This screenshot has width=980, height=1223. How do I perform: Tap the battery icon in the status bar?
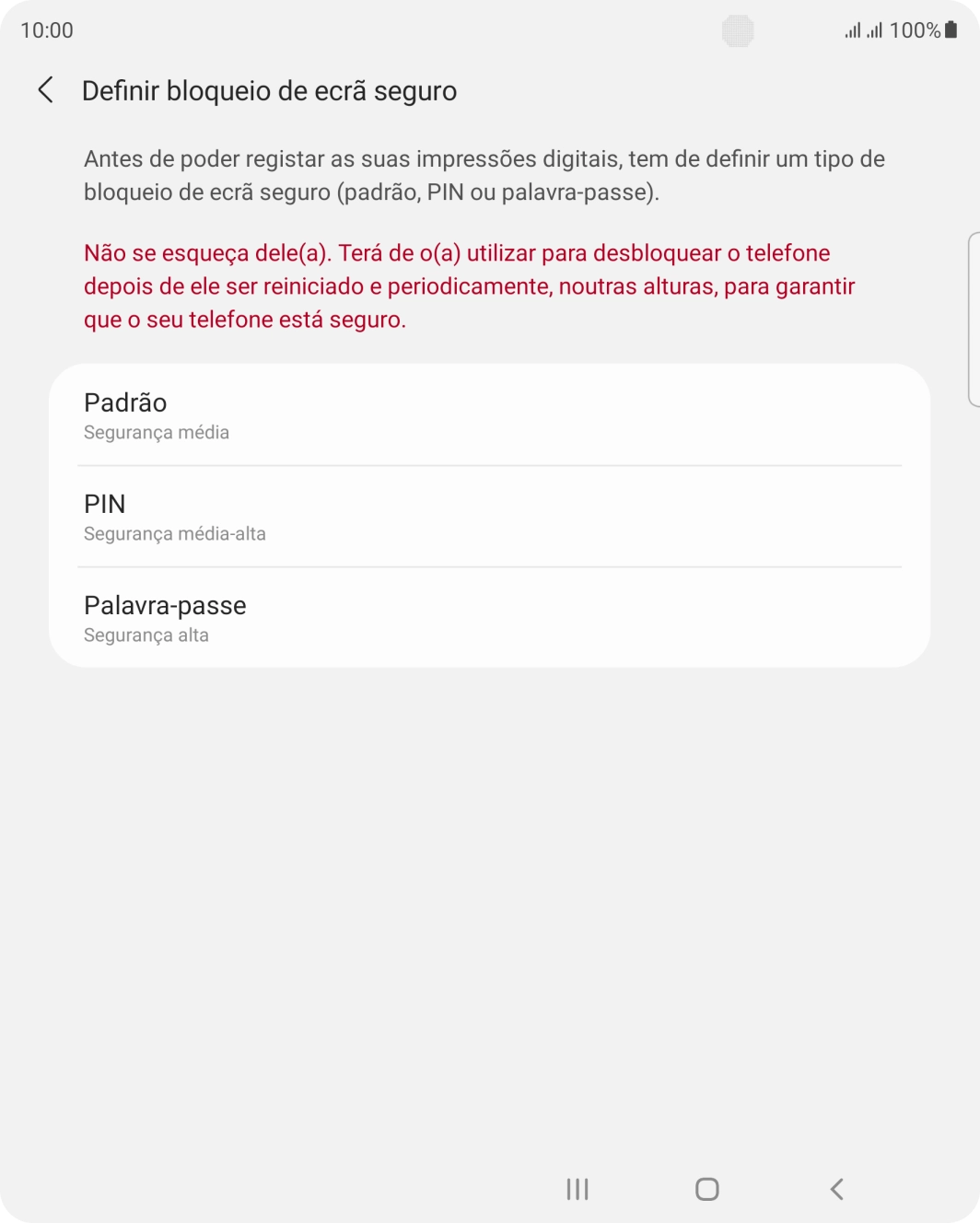949,29
